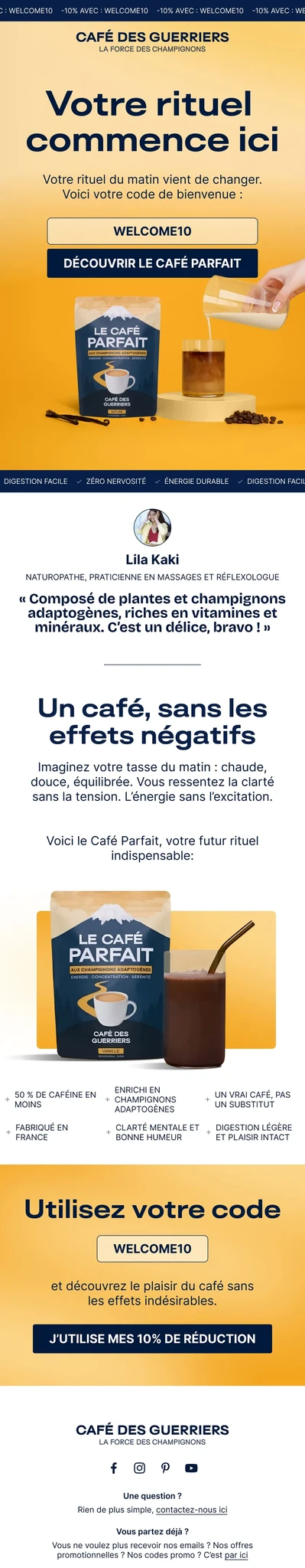Open the Pinterest icon in footer
The image size is (305, 1568).
click(x=165, y=1468)
